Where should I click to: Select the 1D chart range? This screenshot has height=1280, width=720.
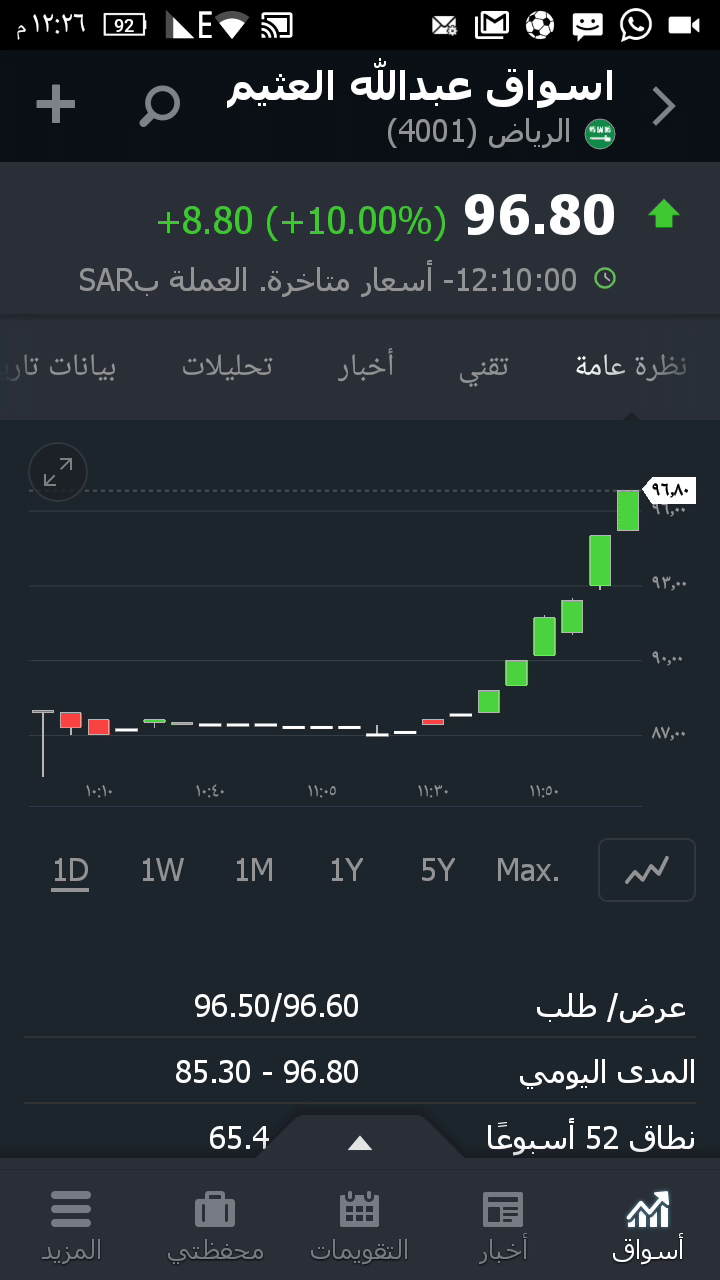pos(71,871)
